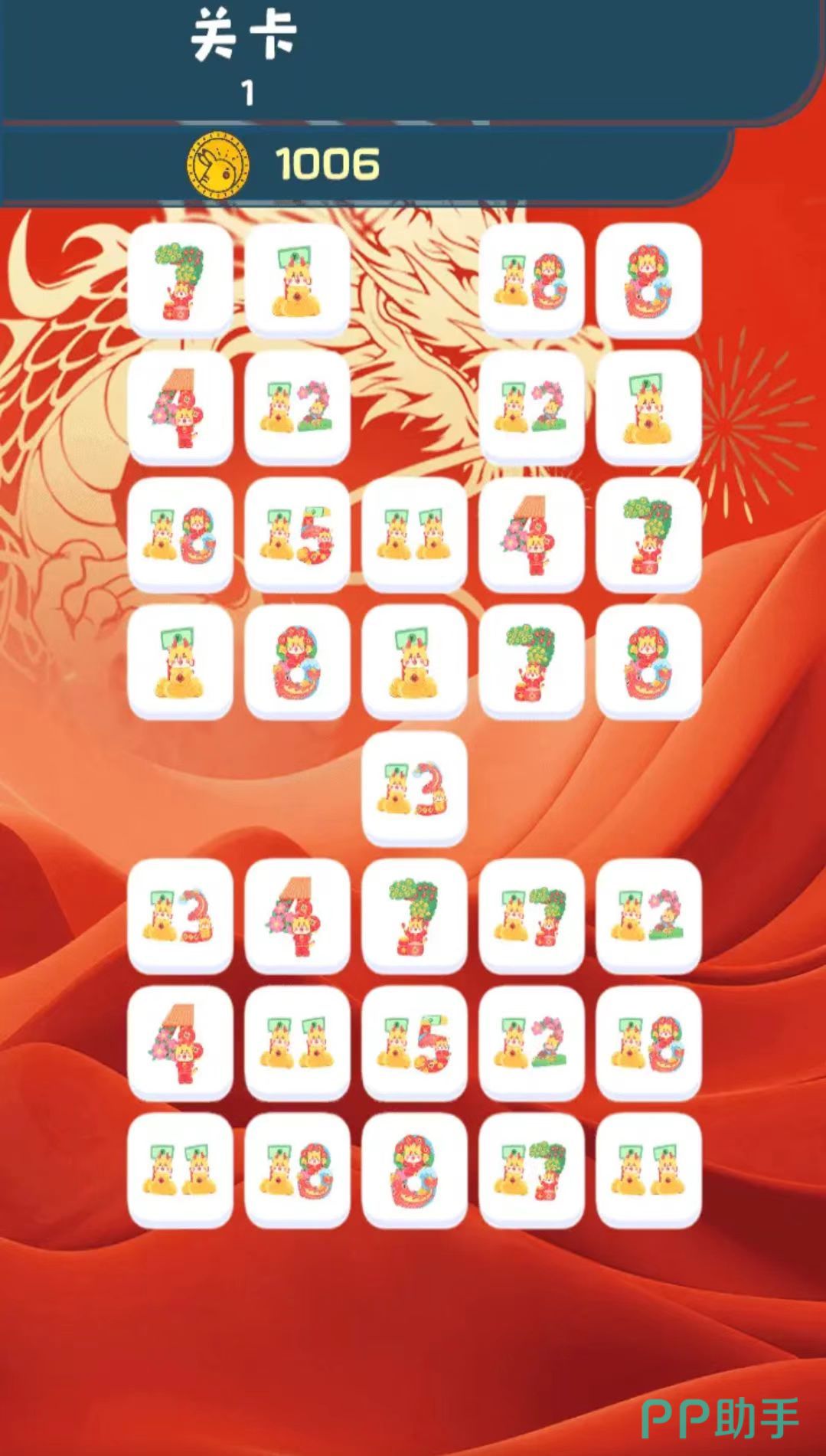This screenshot has height=1456, width=826.
Task: Tap the 13 tile standing alone in its row
Action: pyautogui.click(x=414, y=788)
